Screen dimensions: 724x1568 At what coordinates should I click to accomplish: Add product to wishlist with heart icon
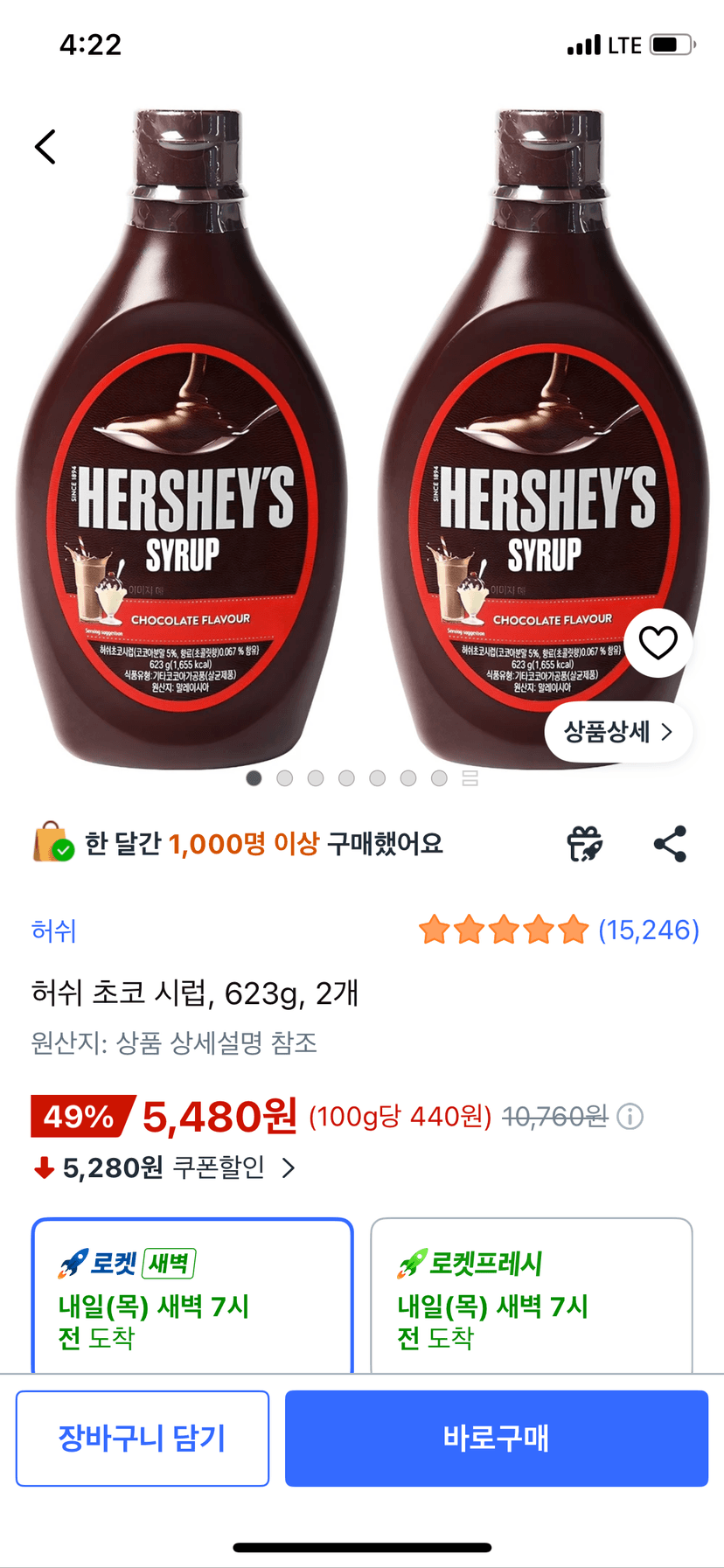pyautogui.click(x=658, y=643)
